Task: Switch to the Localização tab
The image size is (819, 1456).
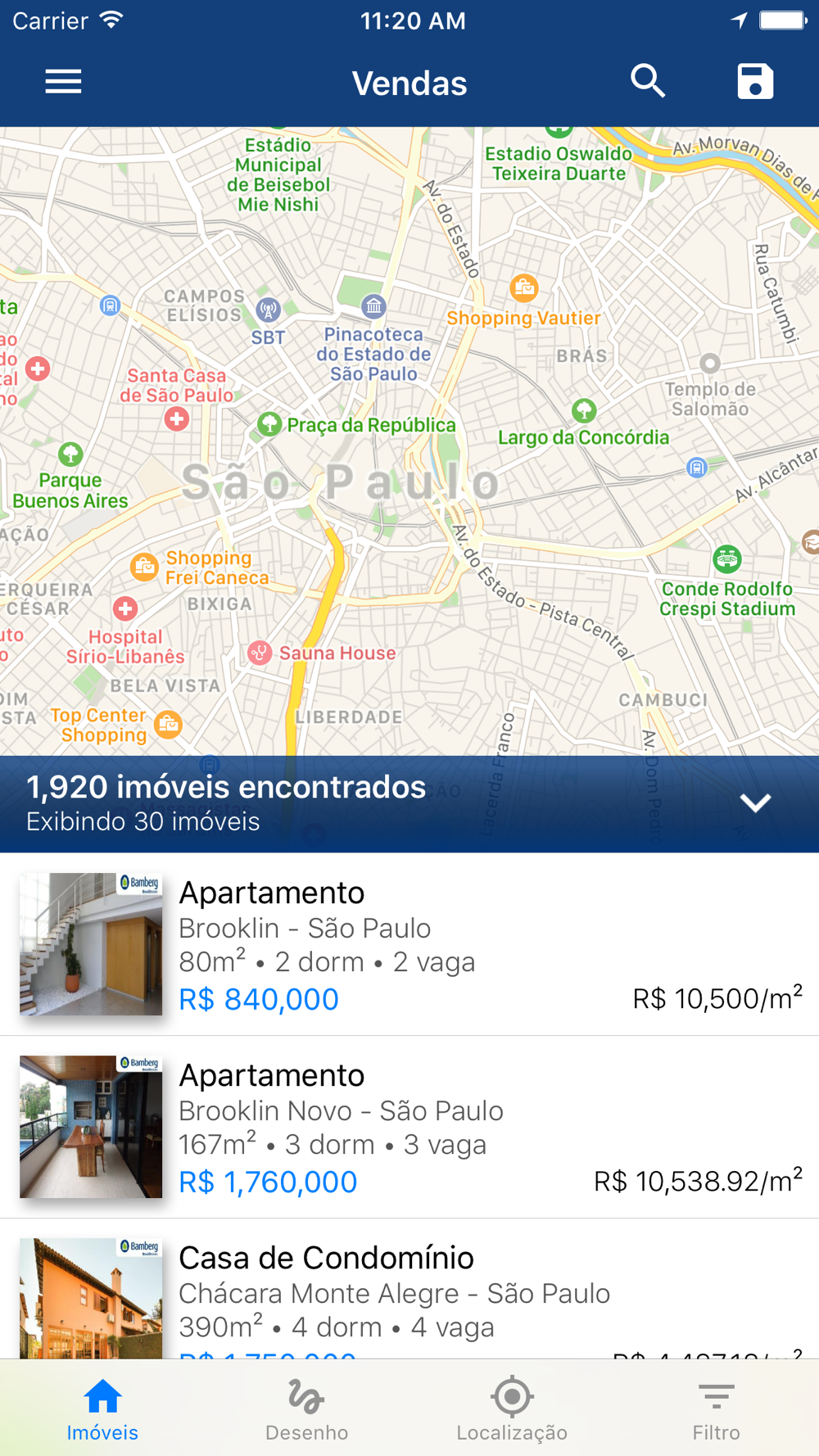Action: (x=512, y=1409)
